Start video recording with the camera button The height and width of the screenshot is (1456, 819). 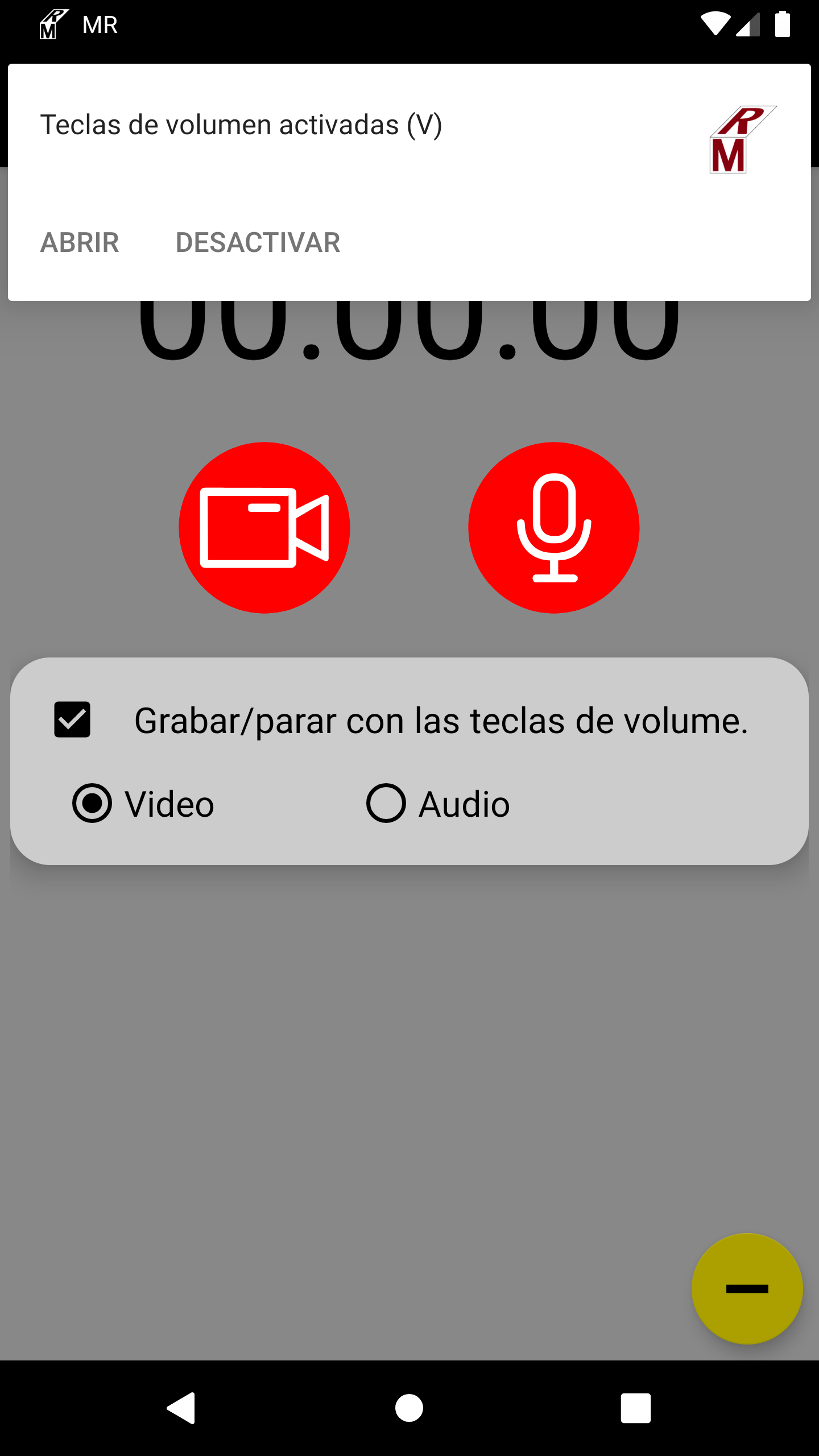coord(264,528)
